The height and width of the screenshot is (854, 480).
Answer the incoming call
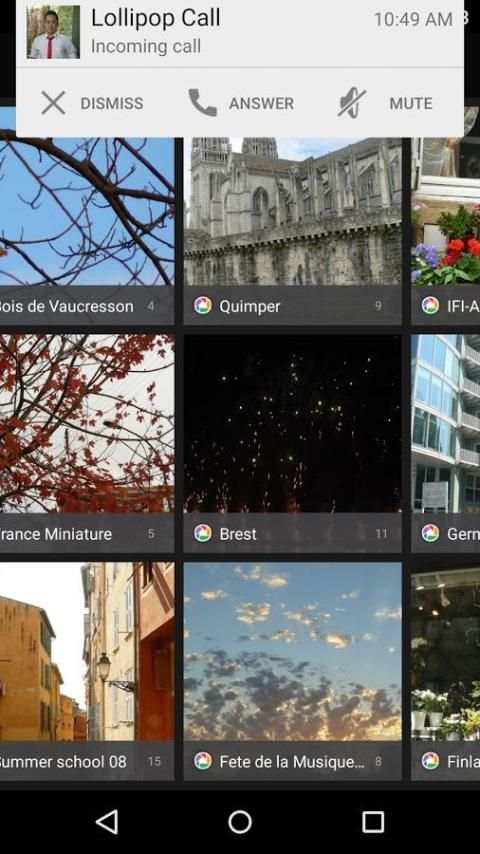(241, 103)
